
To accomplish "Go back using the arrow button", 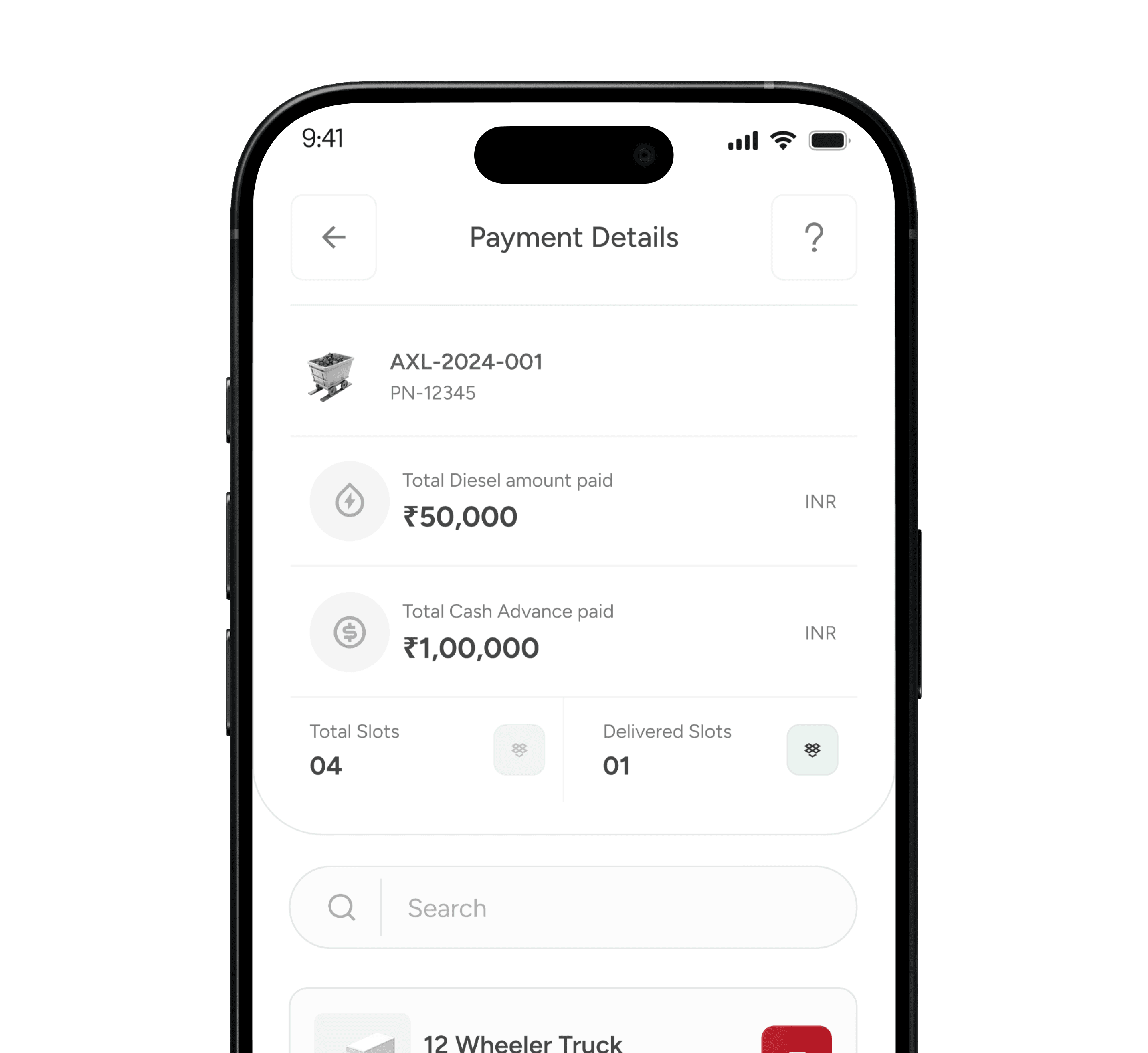I will [334, 237].
